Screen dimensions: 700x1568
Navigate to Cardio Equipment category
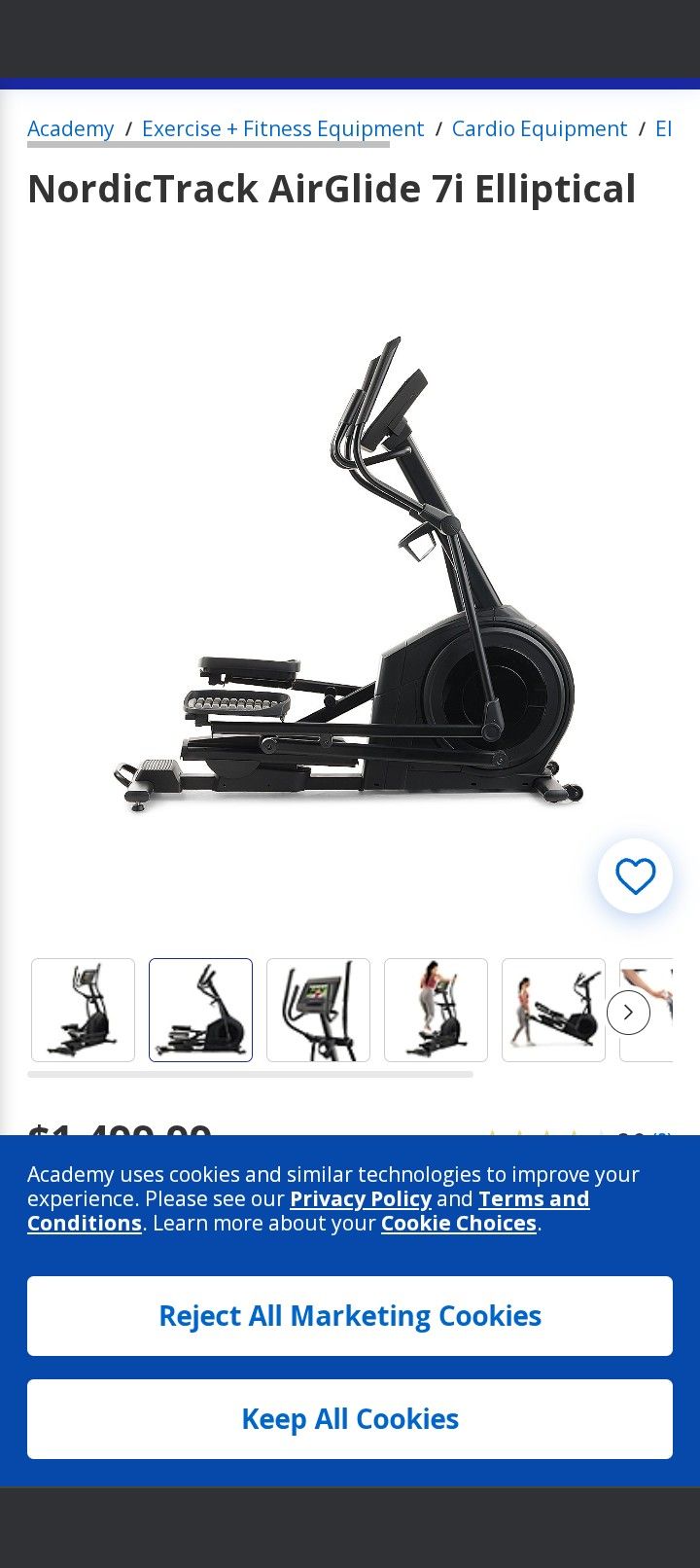tap(540, 128)
